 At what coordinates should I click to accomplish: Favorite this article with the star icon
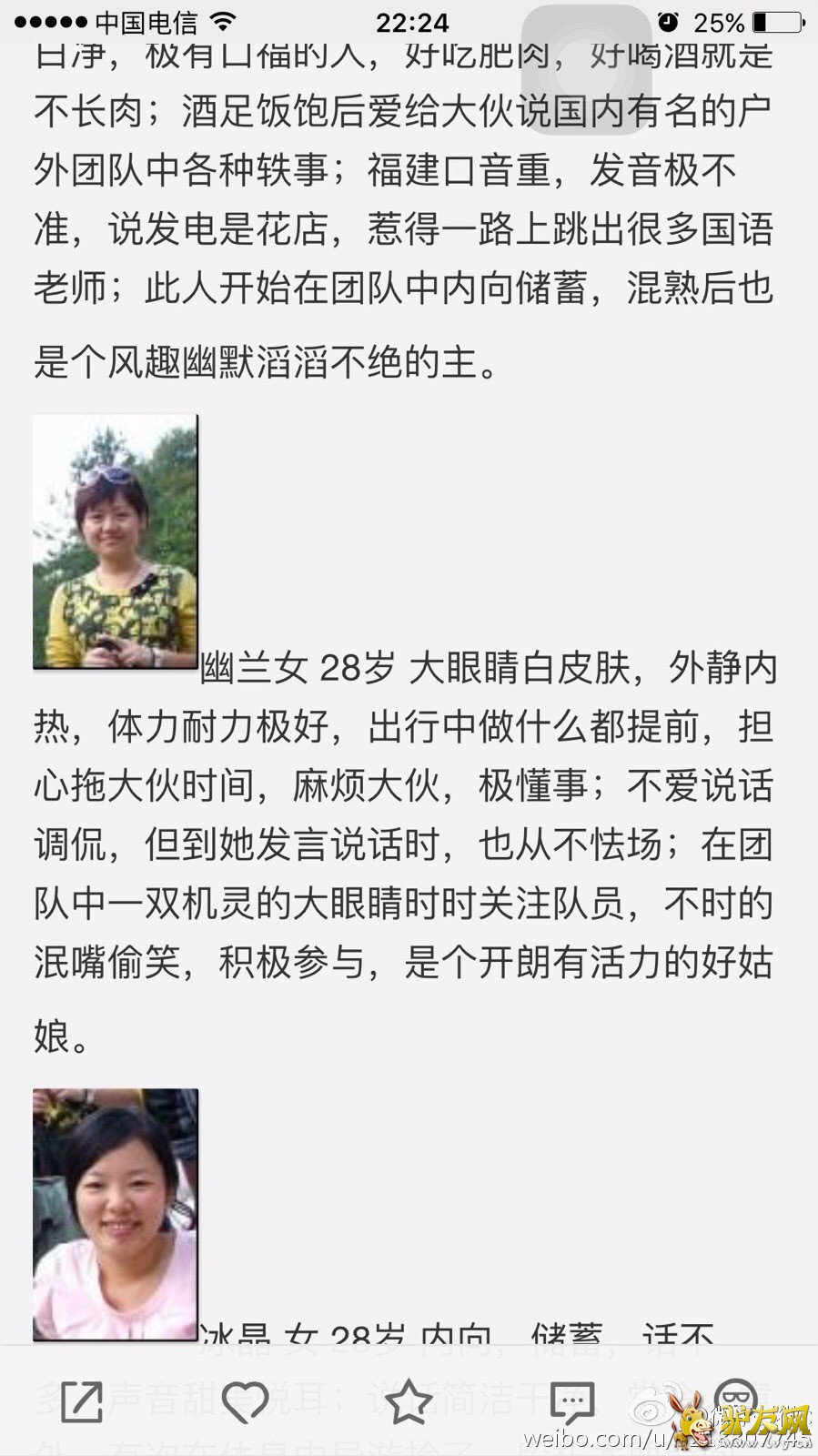pyautogui.click(x=409, y=1401)
